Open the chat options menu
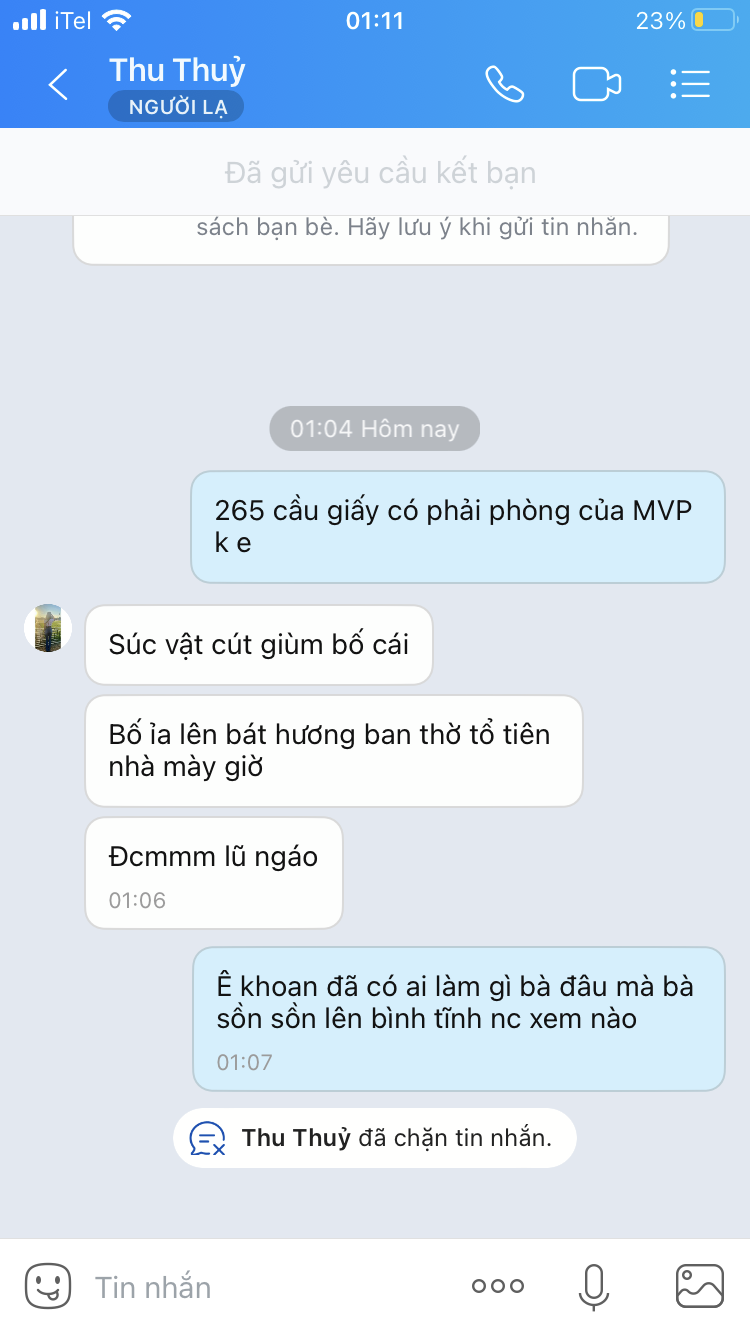Viewport: 750px width, 1334px height. coord(689,85)
